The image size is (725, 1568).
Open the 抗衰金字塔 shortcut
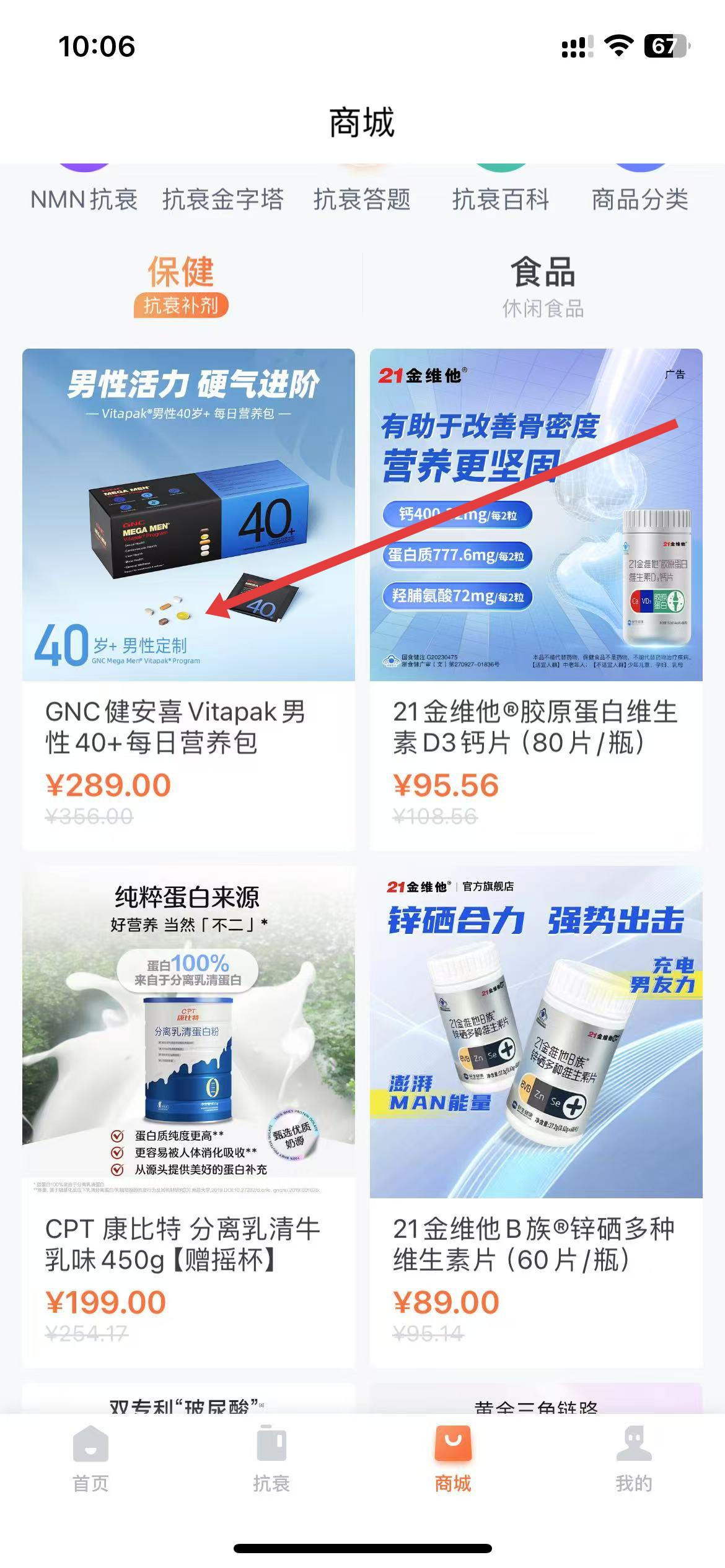click(223, 198)
